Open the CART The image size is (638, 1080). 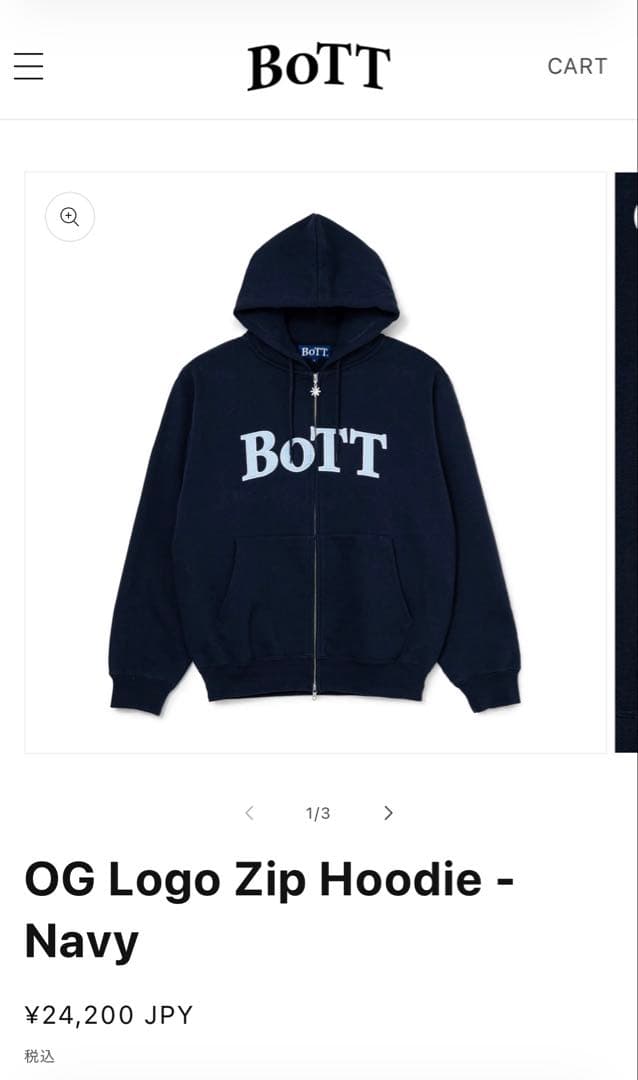(577, 66)
